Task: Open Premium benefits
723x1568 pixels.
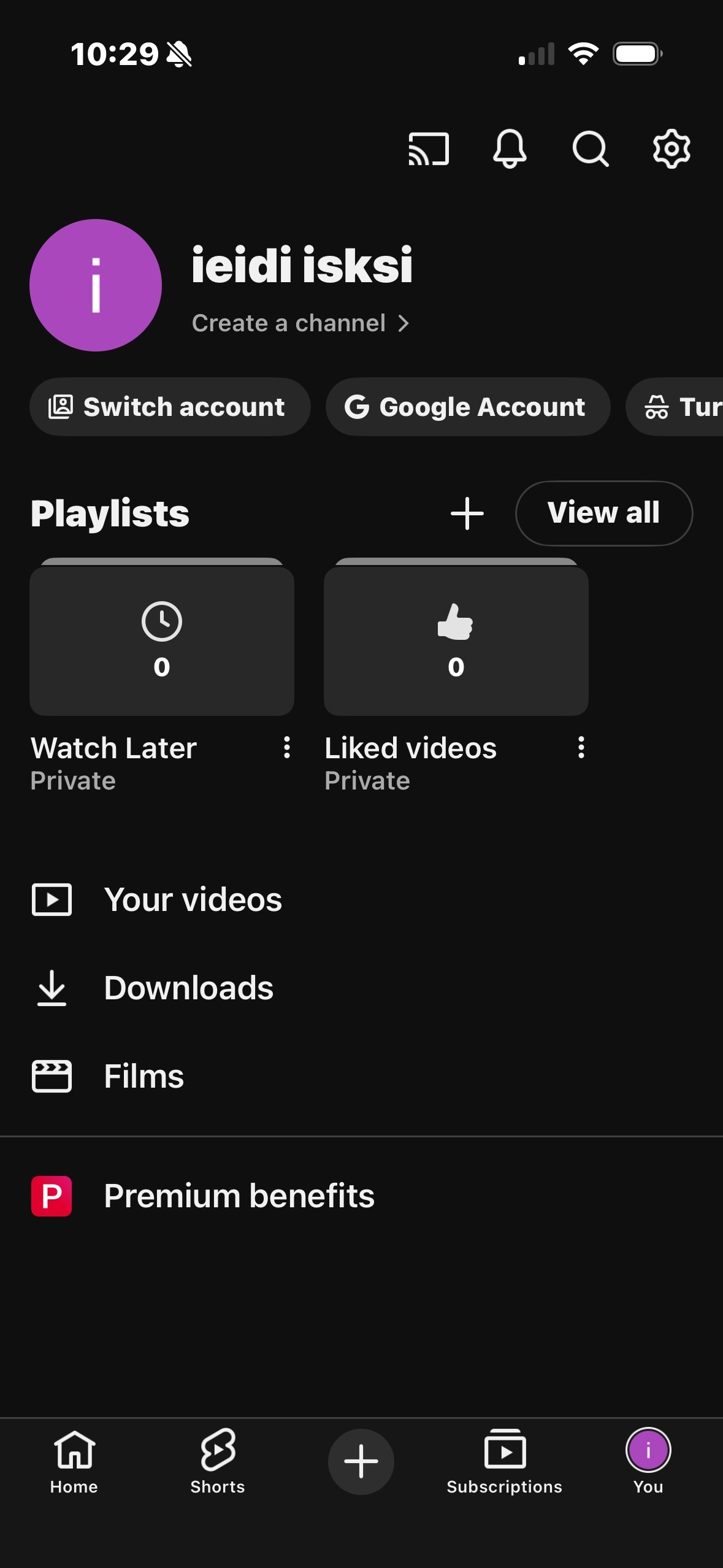Action: click(239, 1196)
